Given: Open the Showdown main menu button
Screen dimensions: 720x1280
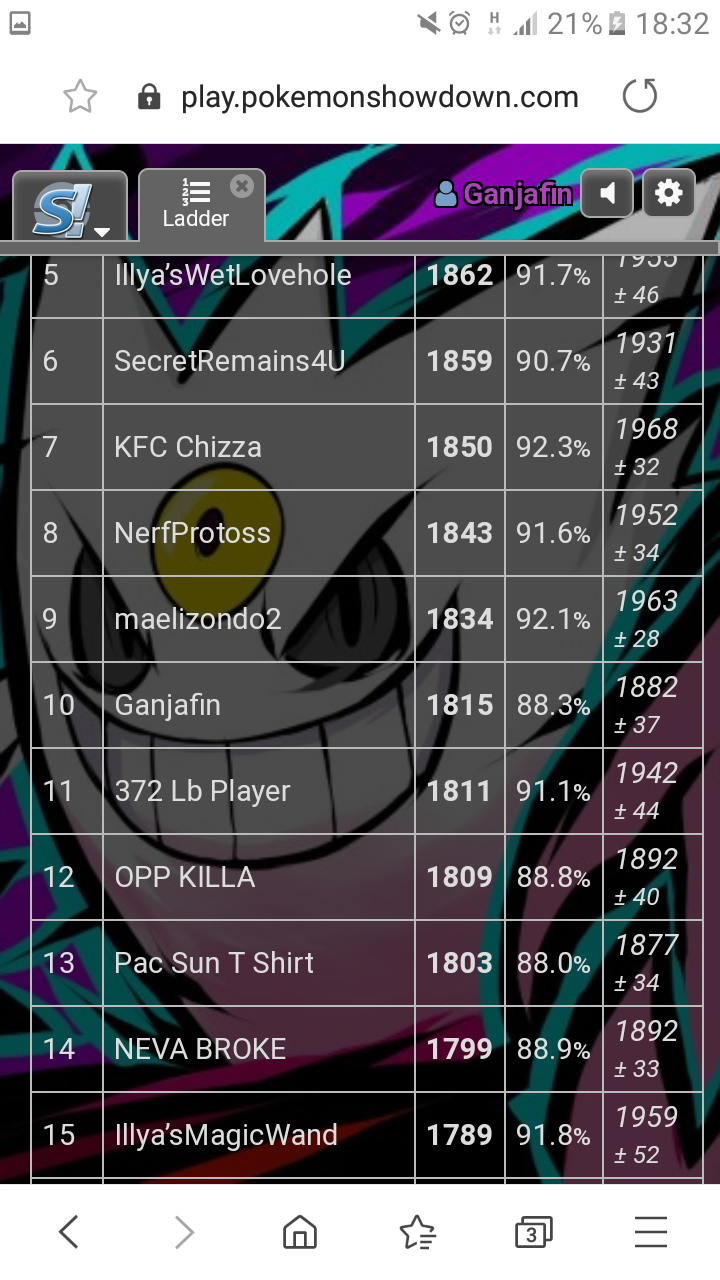Looking at the screenshot, I should 70,207.
